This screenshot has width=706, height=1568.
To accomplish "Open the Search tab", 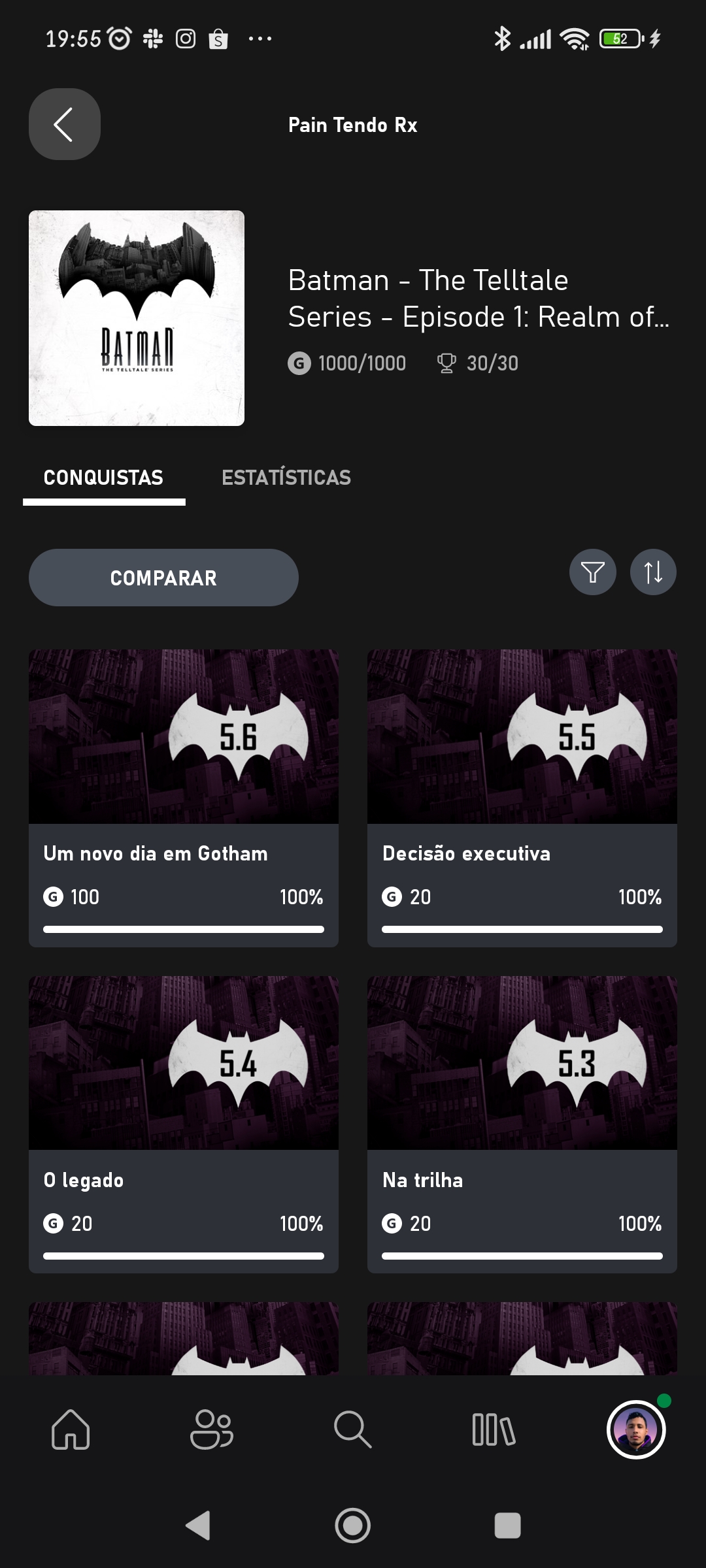I will coord(352,1429).
